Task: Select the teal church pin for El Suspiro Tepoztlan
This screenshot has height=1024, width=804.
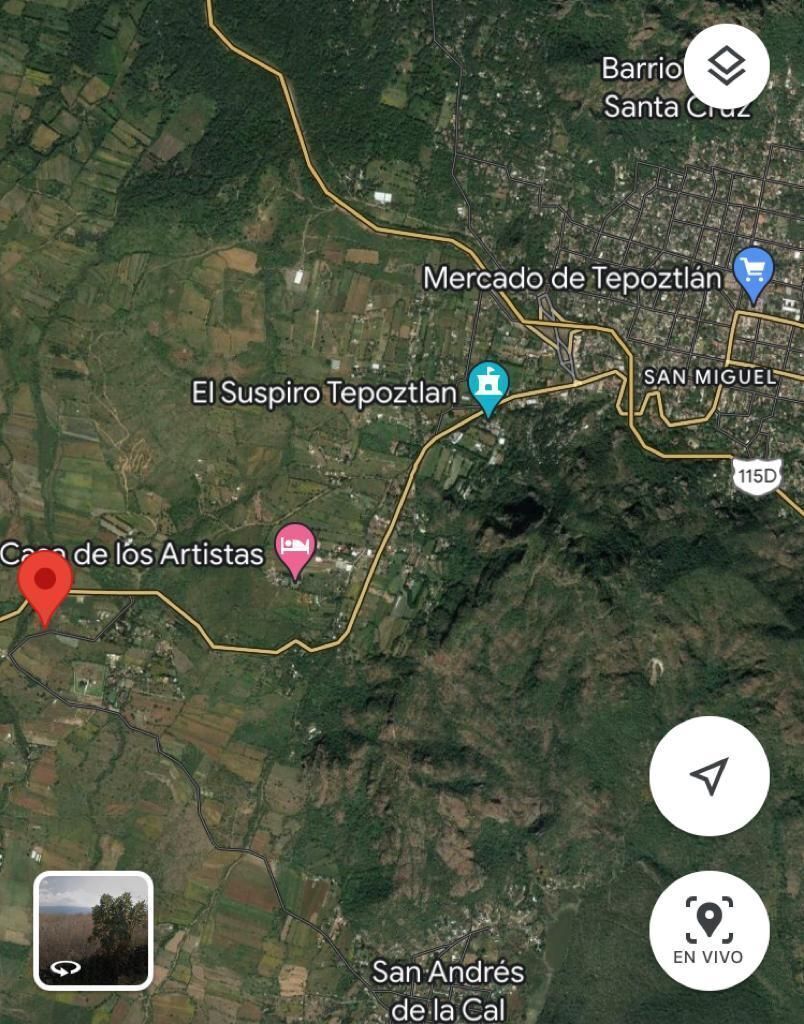Action: (489, 382)
